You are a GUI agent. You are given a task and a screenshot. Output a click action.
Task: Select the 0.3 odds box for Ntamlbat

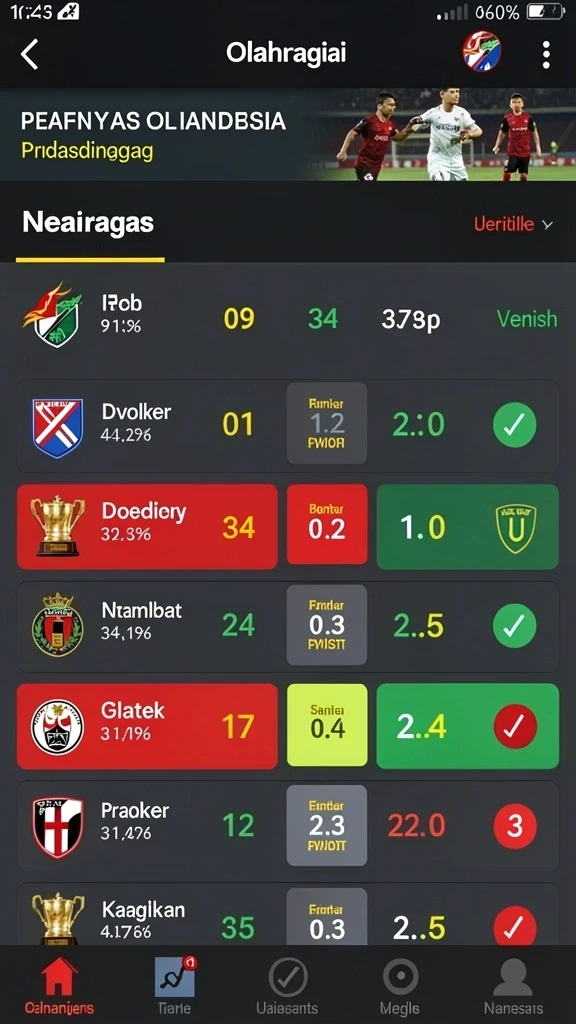coord(327,625)
